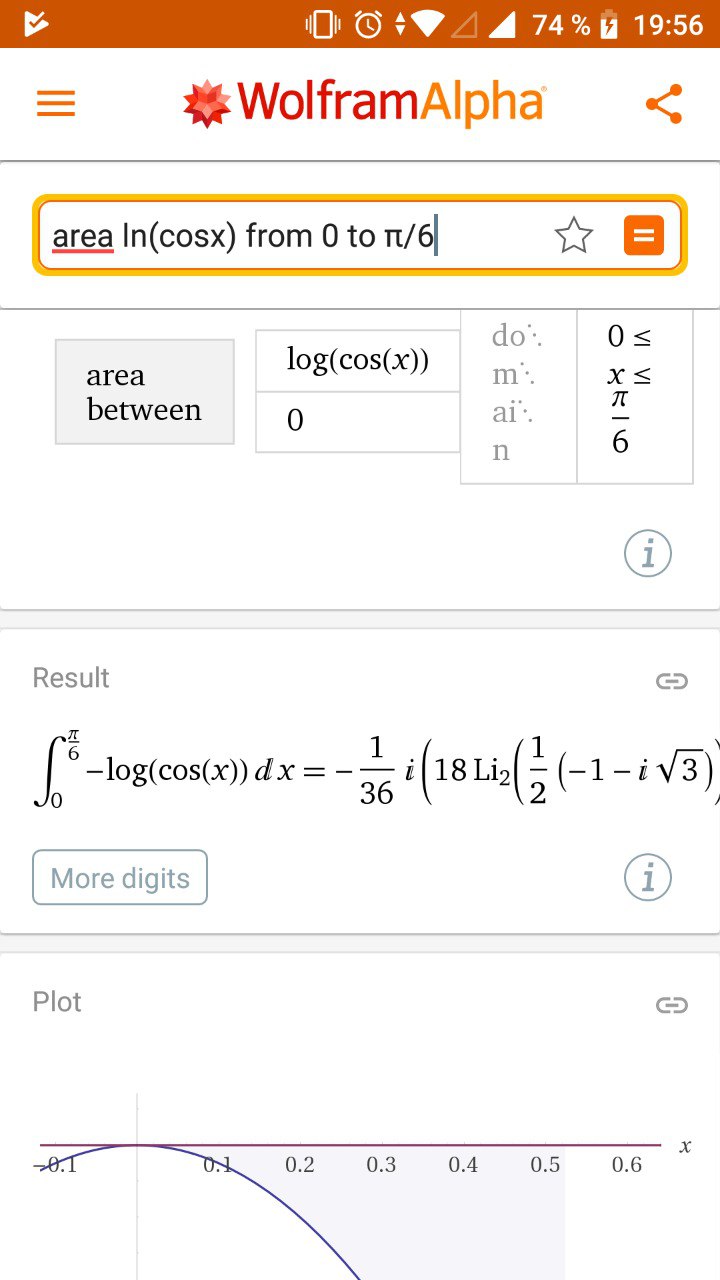Image resolution: width=720 pixels, height=1280 pixels.
Task: Copy link for the Plot pod
Action: click(671, 1005)
